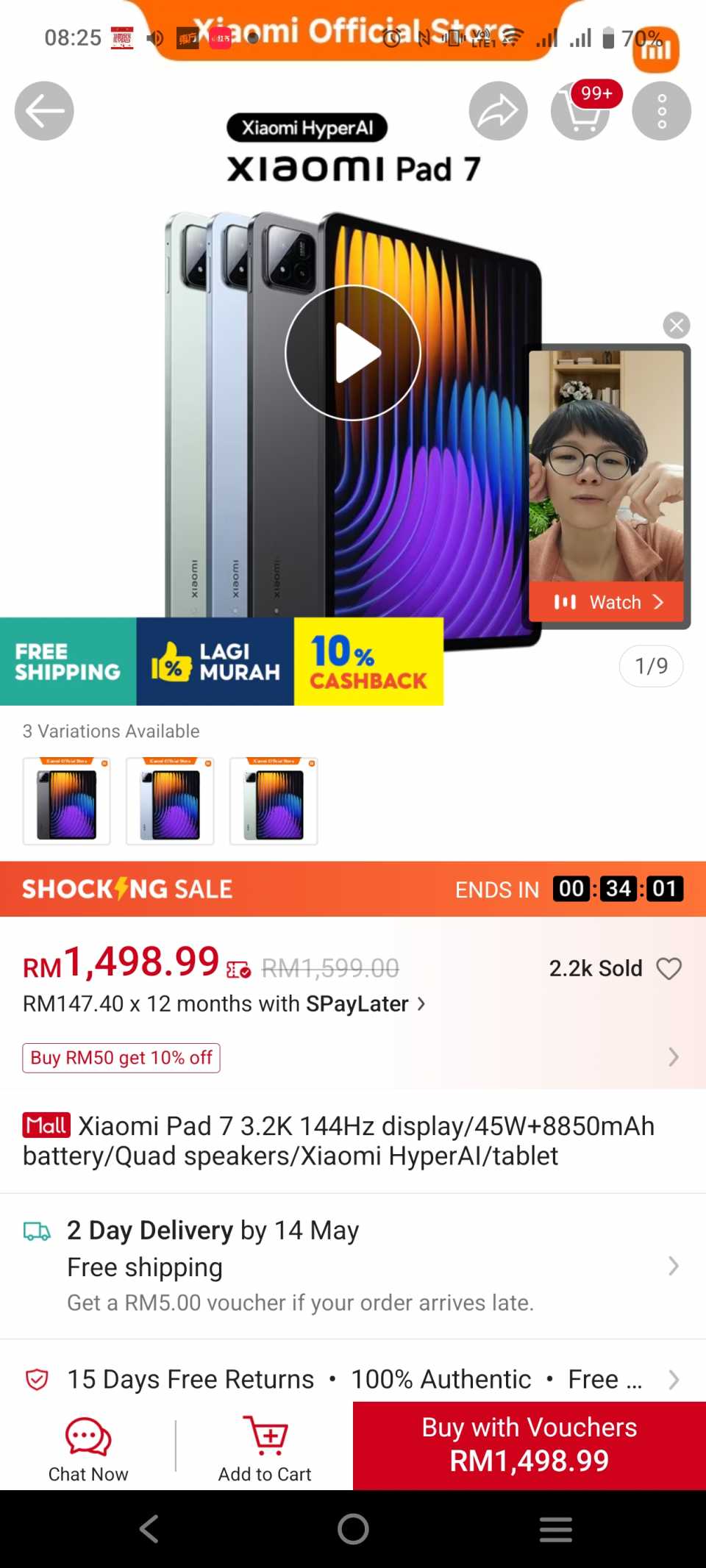Share this Xiaomi Pad 7 listing
Viewport: 706px width, 1568px height.
click(498, 111)
